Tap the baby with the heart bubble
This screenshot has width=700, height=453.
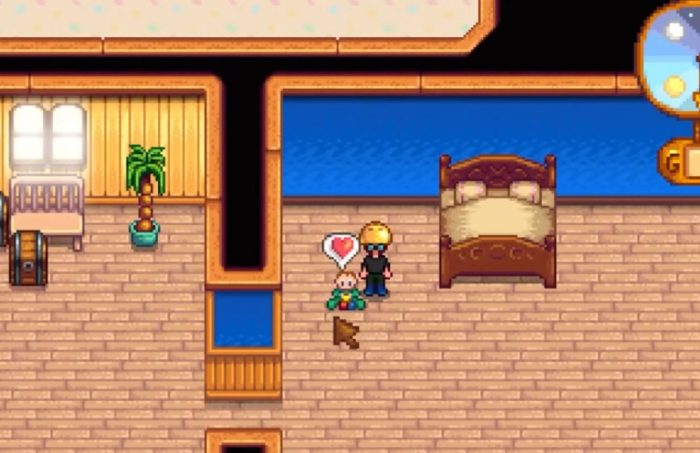click(x=345, y=292)
